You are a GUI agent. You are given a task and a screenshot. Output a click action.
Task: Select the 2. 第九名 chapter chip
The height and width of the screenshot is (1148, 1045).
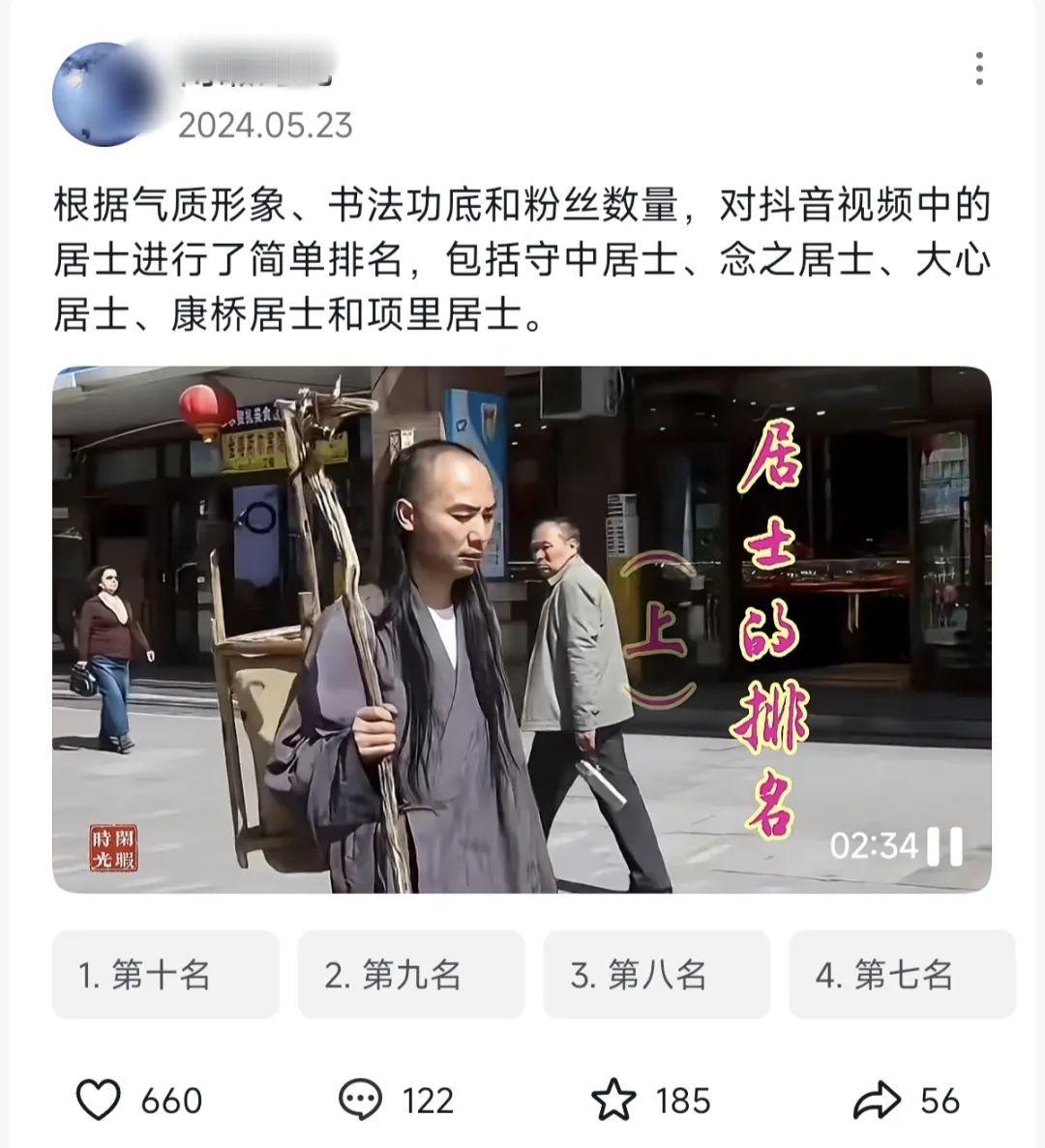pos(411,975)
